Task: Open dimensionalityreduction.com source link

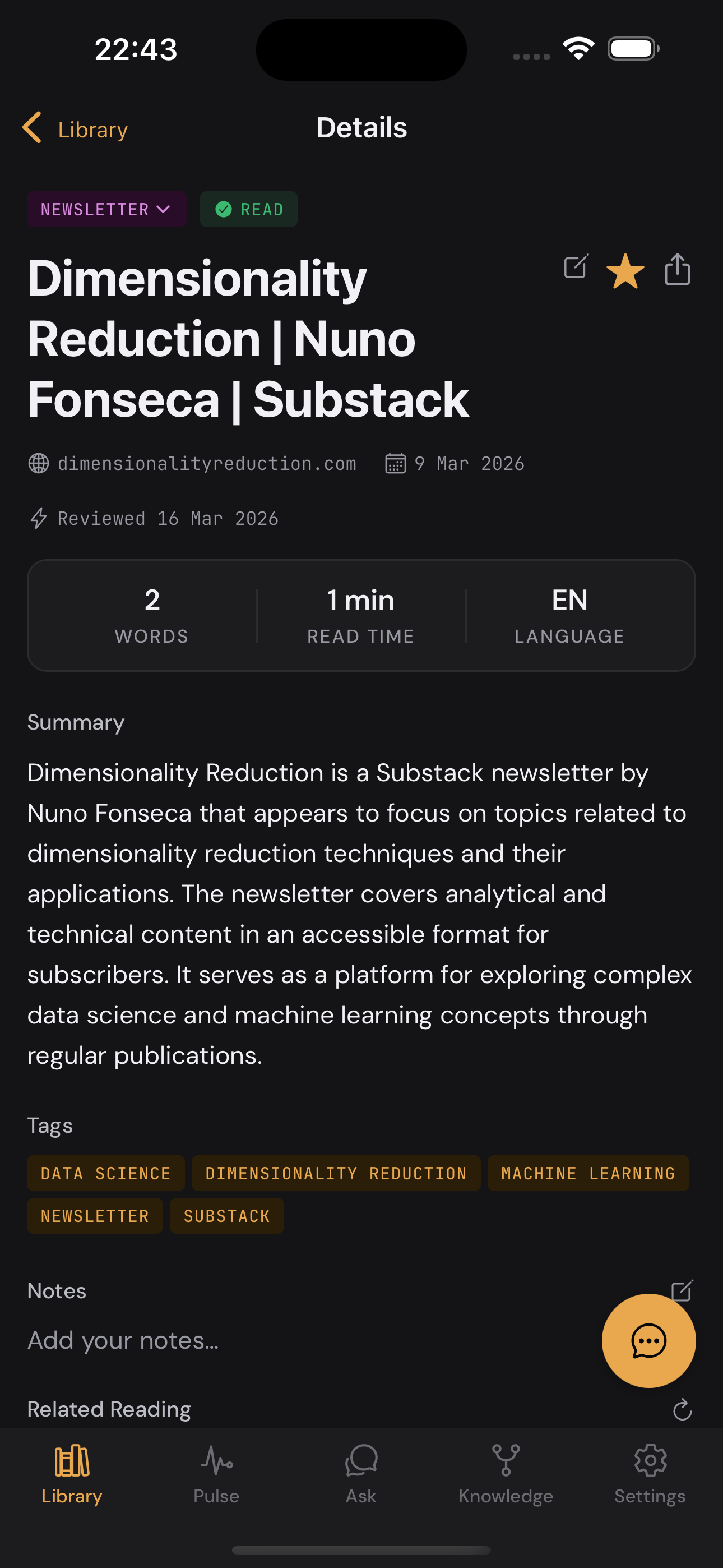Action: click(x=206, y=464)
